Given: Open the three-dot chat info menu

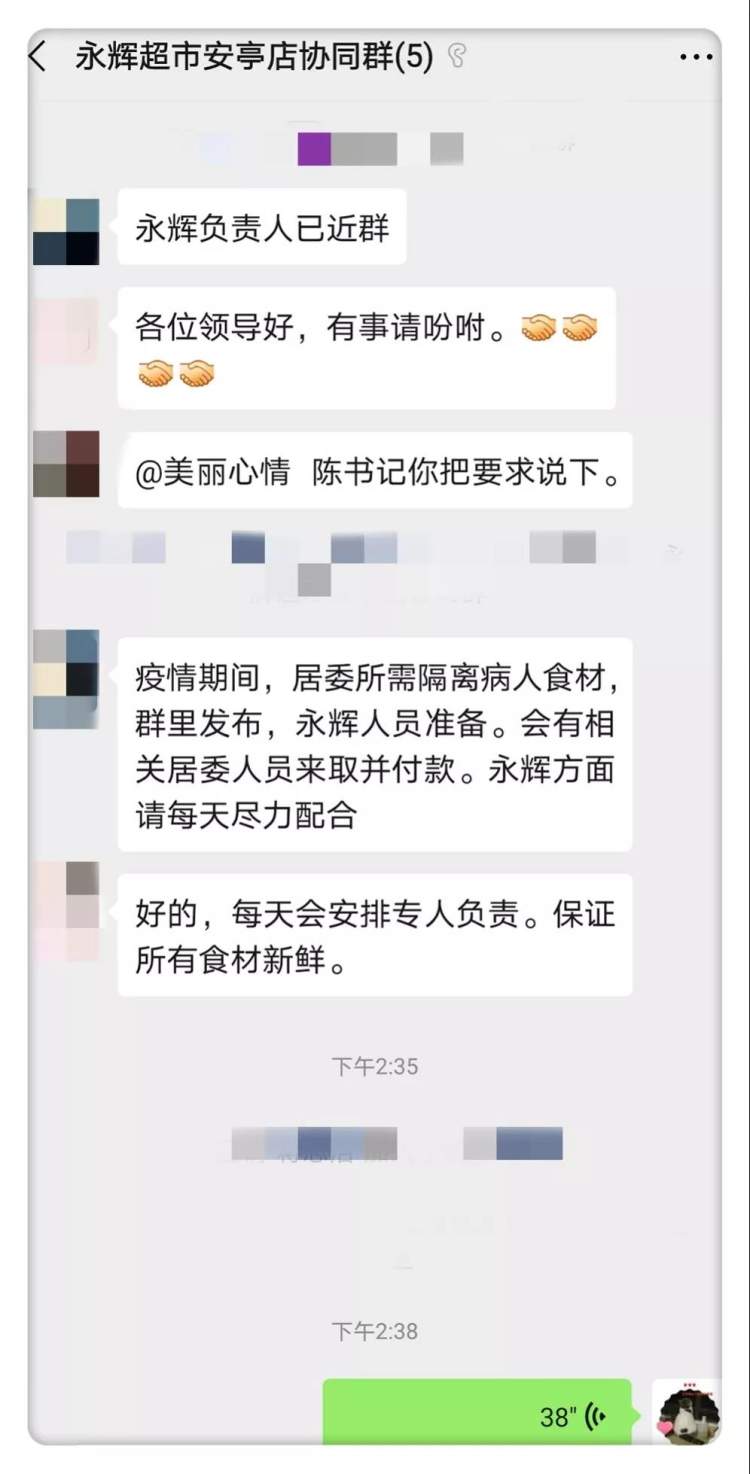Looking at the screenshot, I should point(696,57).
